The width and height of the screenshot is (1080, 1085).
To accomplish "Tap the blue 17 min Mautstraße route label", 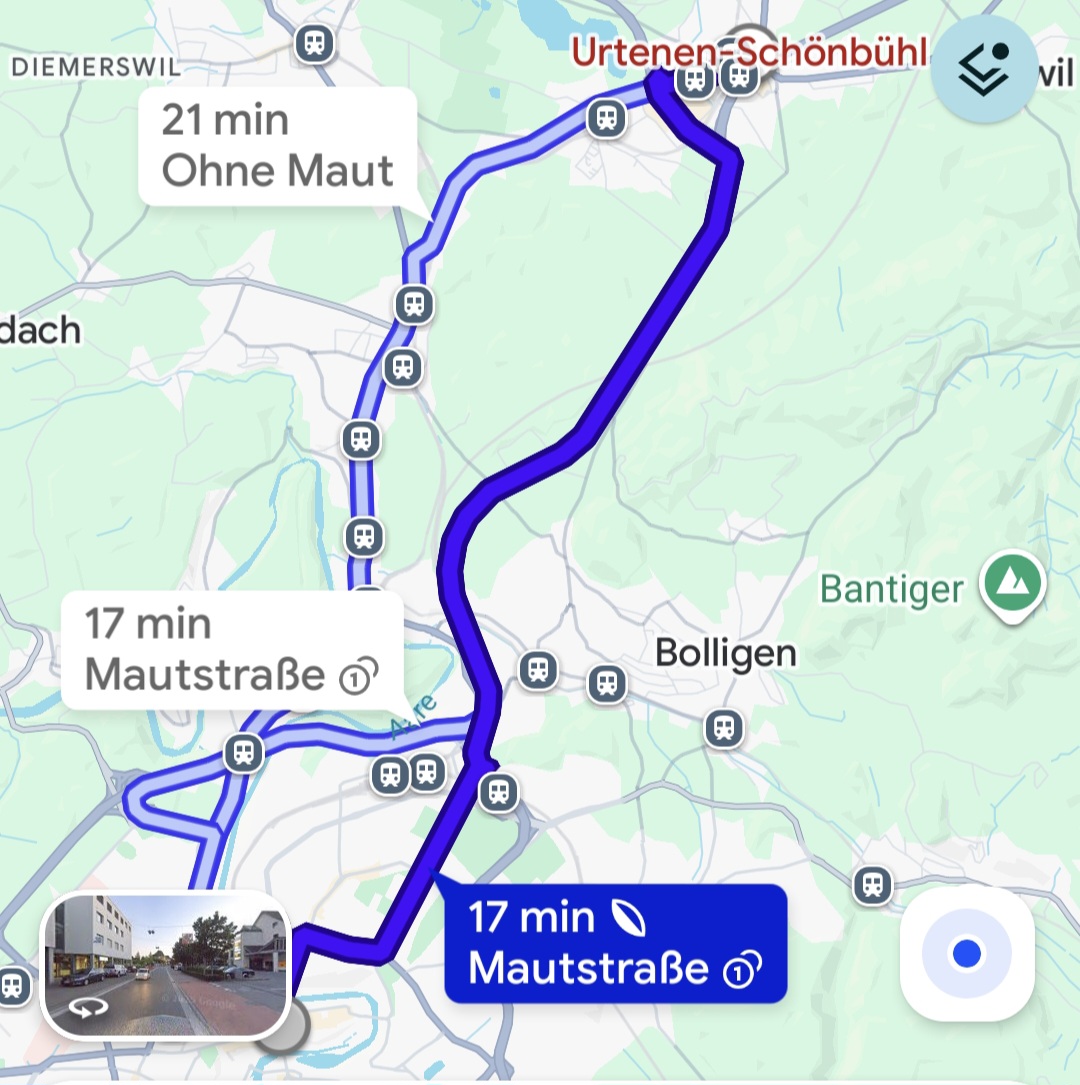I will pyautogui.click(x=615, y=942).
